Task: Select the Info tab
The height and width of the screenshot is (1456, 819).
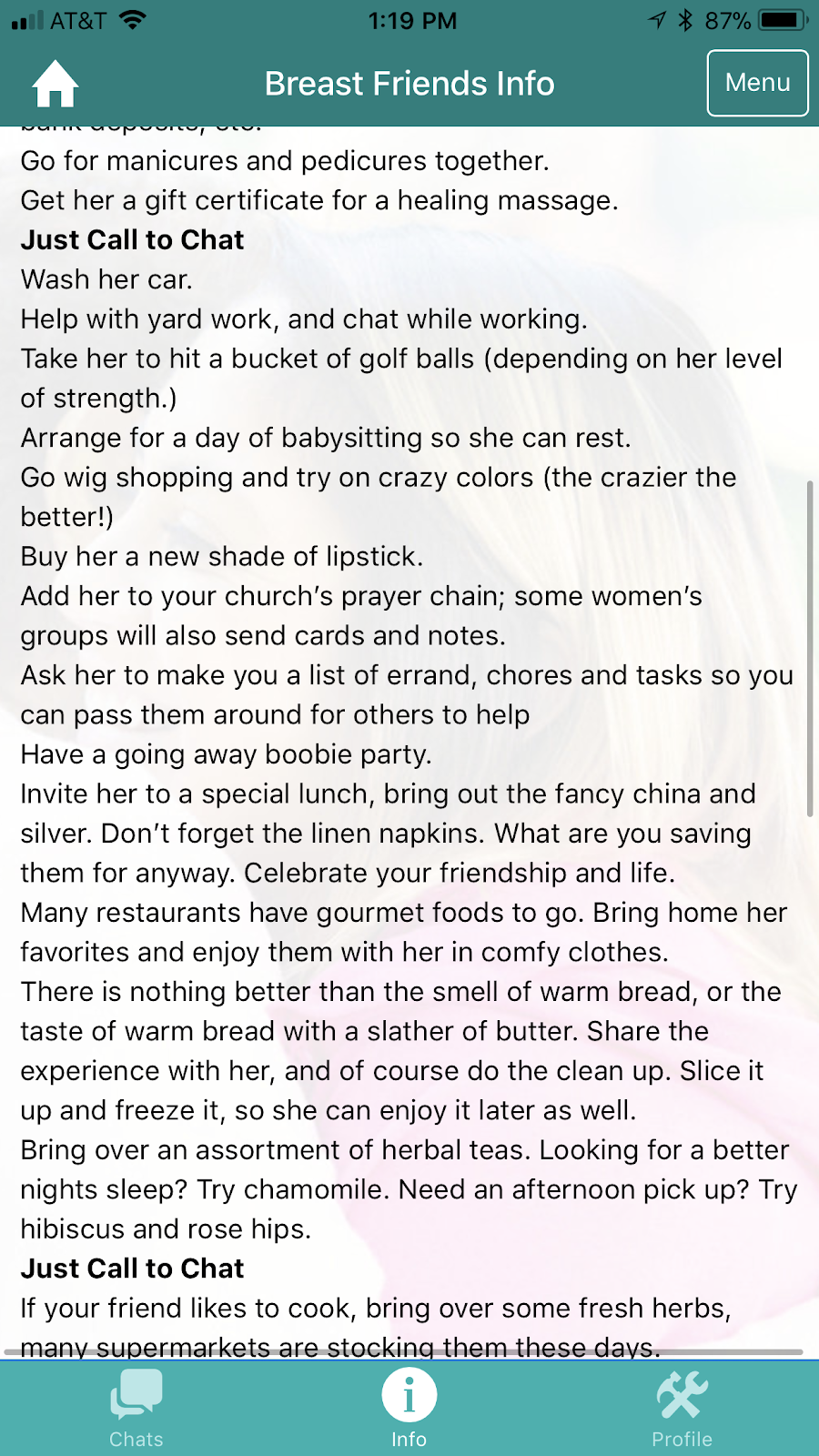Action: (409, 1408)
